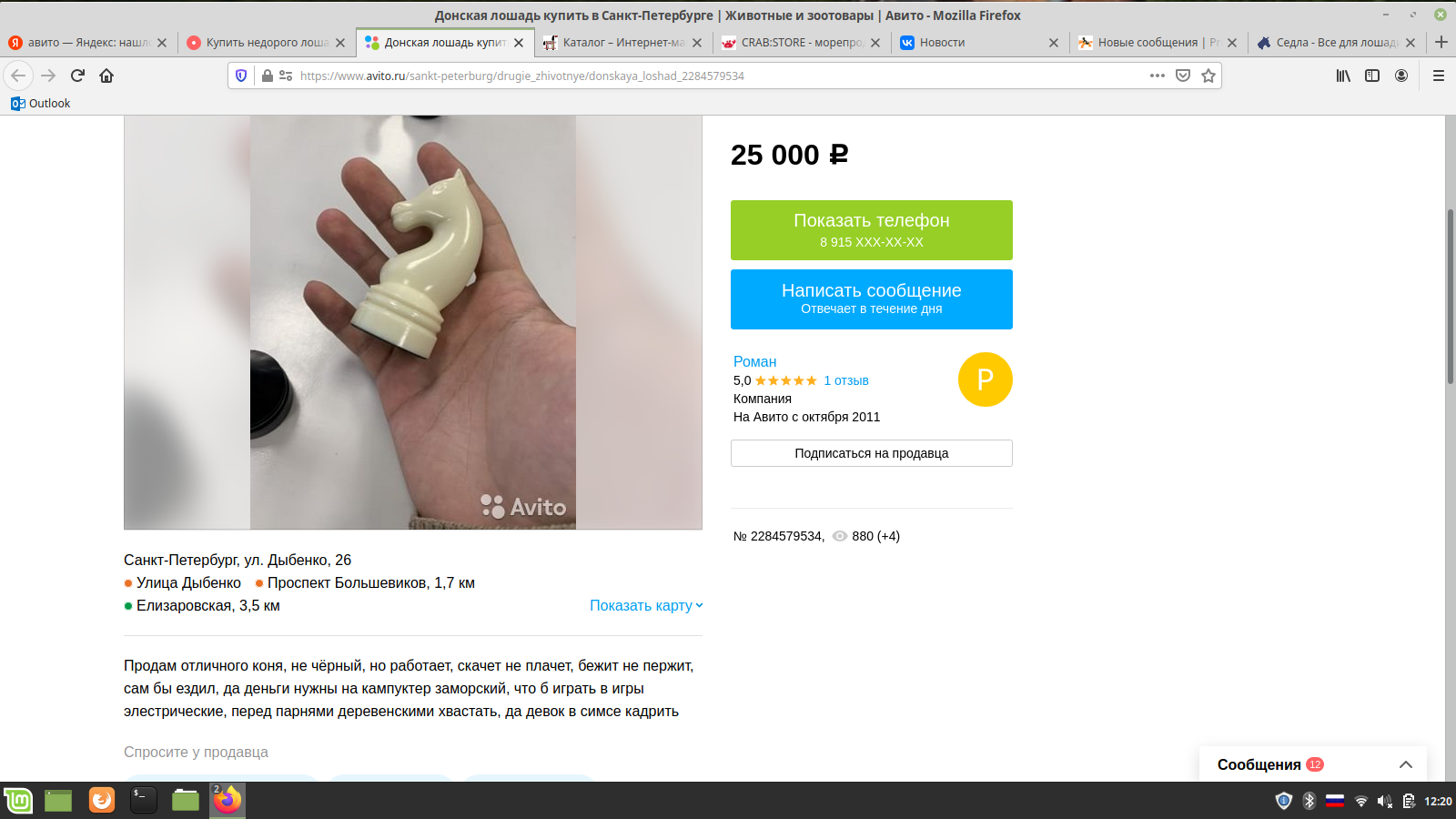Open the Outlook bookmark
Viewport: 1456px width, 819px height.
tap(41, 103)
